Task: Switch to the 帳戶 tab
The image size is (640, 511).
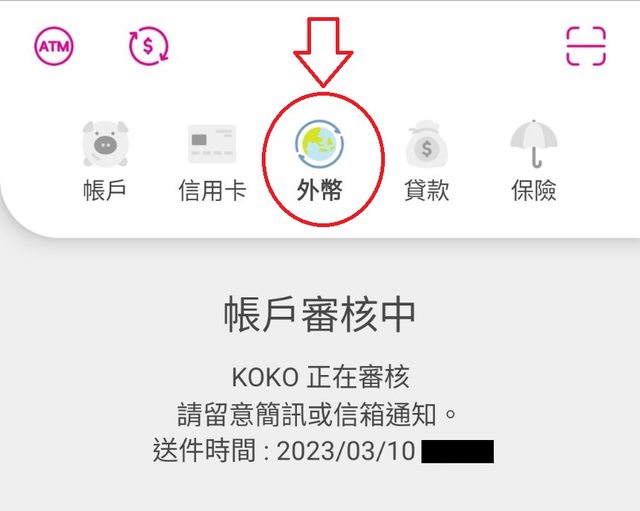Action: pos(106,162)
